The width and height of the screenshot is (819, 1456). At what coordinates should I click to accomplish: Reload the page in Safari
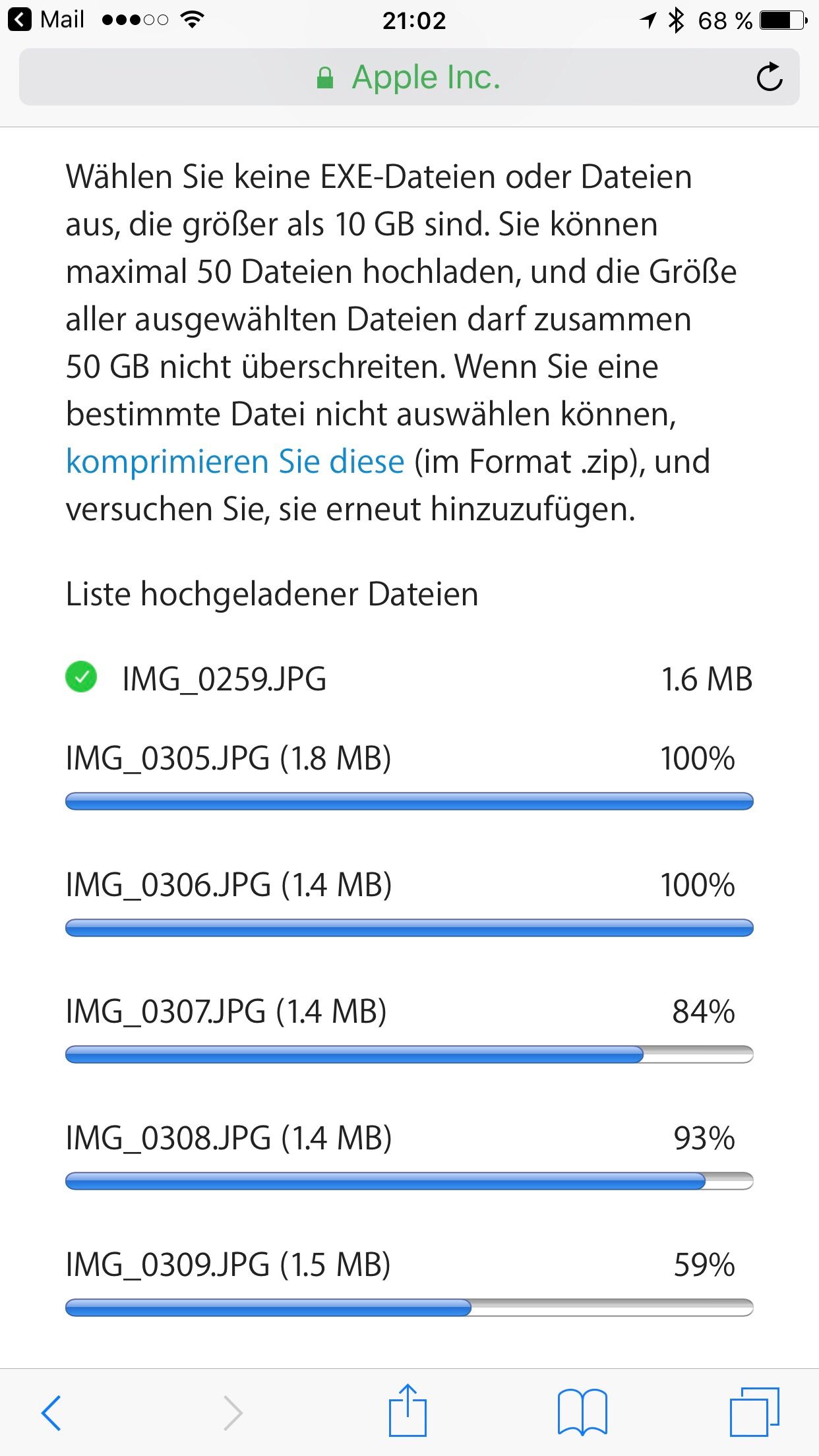point(769,77)
